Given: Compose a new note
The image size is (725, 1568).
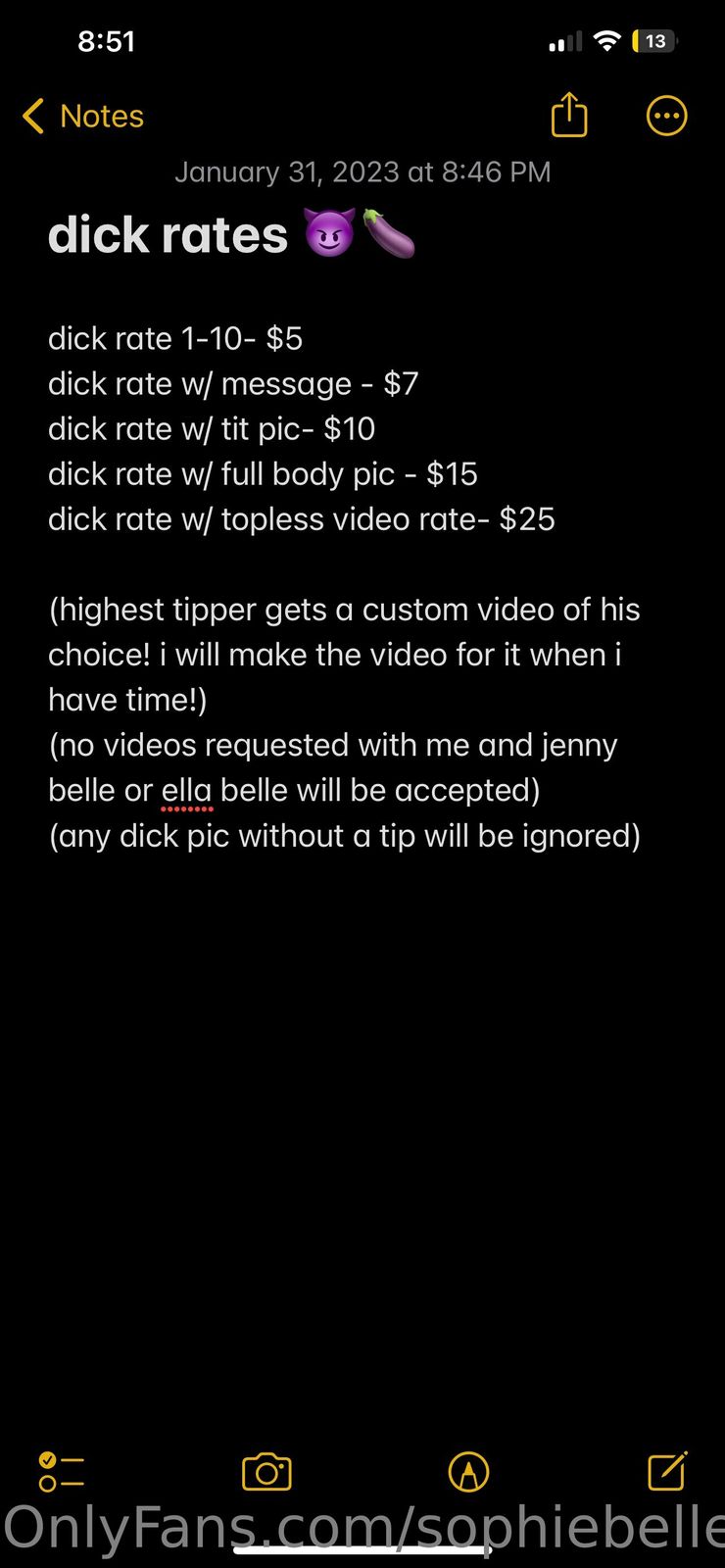Looking at the screenshot, I should tap(667, 1471).
